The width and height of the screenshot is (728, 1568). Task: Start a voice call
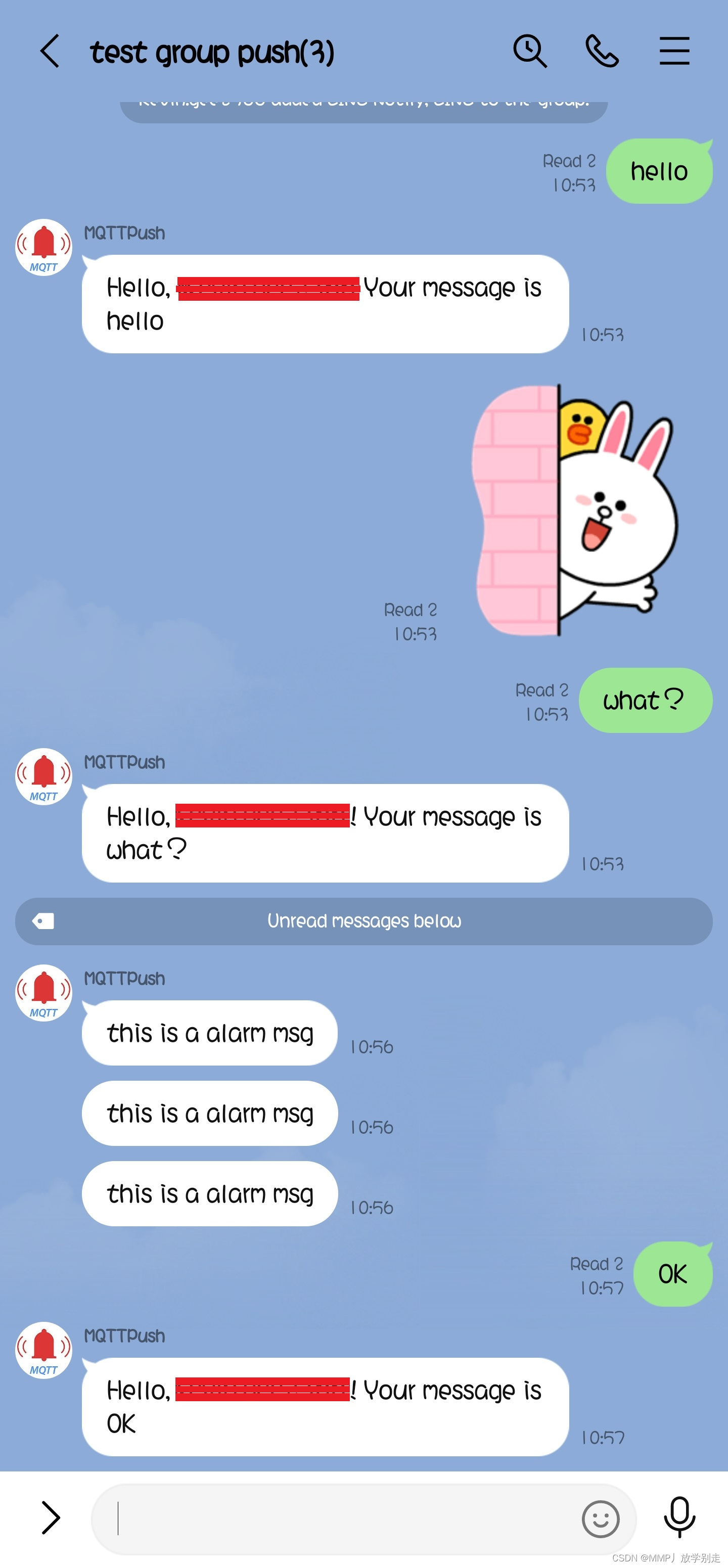coord(602,51)
